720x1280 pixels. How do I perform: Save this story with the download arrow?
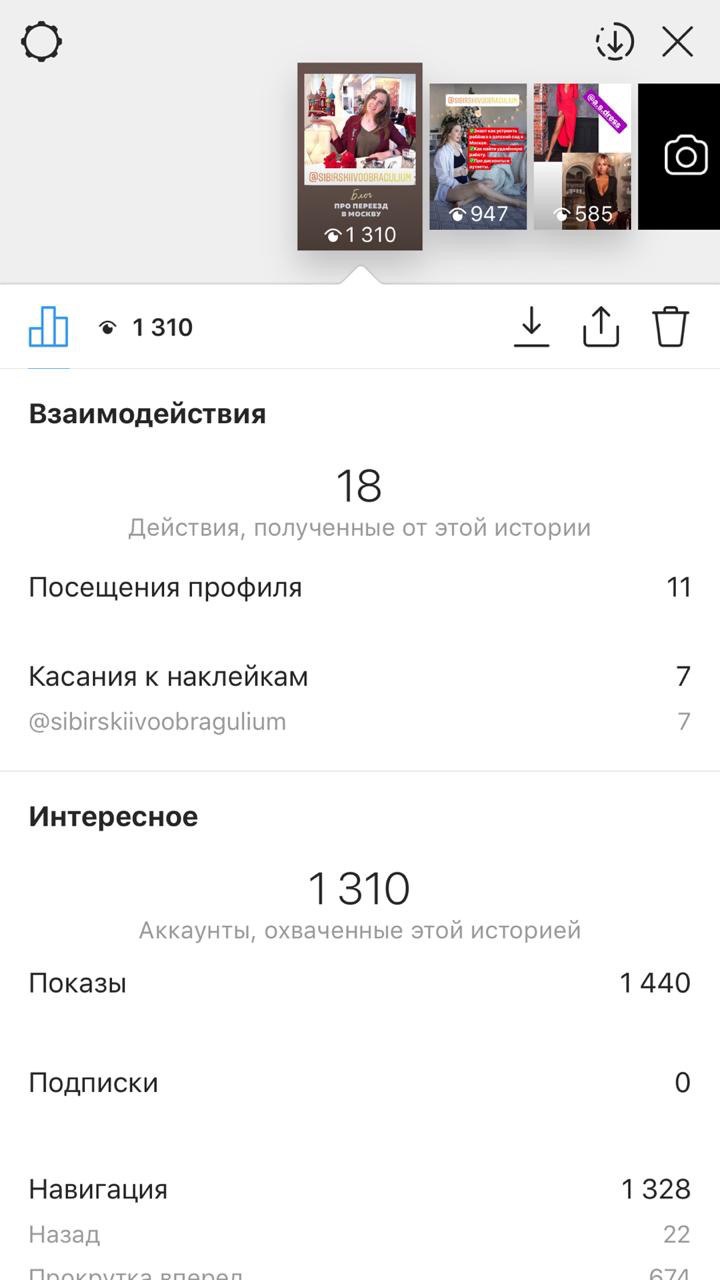532,327
